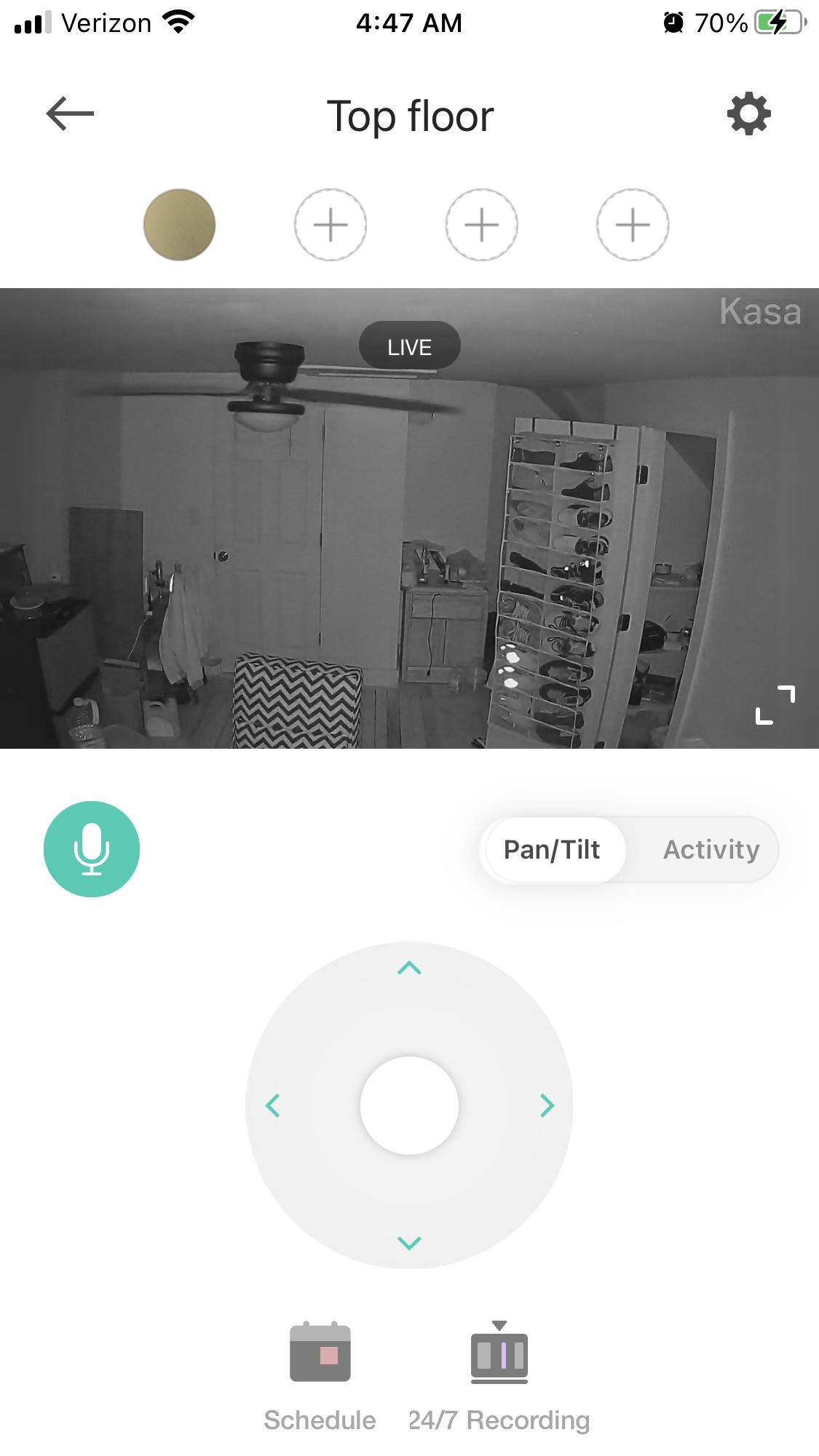
Task: Pan camera right with the right arrow
Action: coord(547,1105)
